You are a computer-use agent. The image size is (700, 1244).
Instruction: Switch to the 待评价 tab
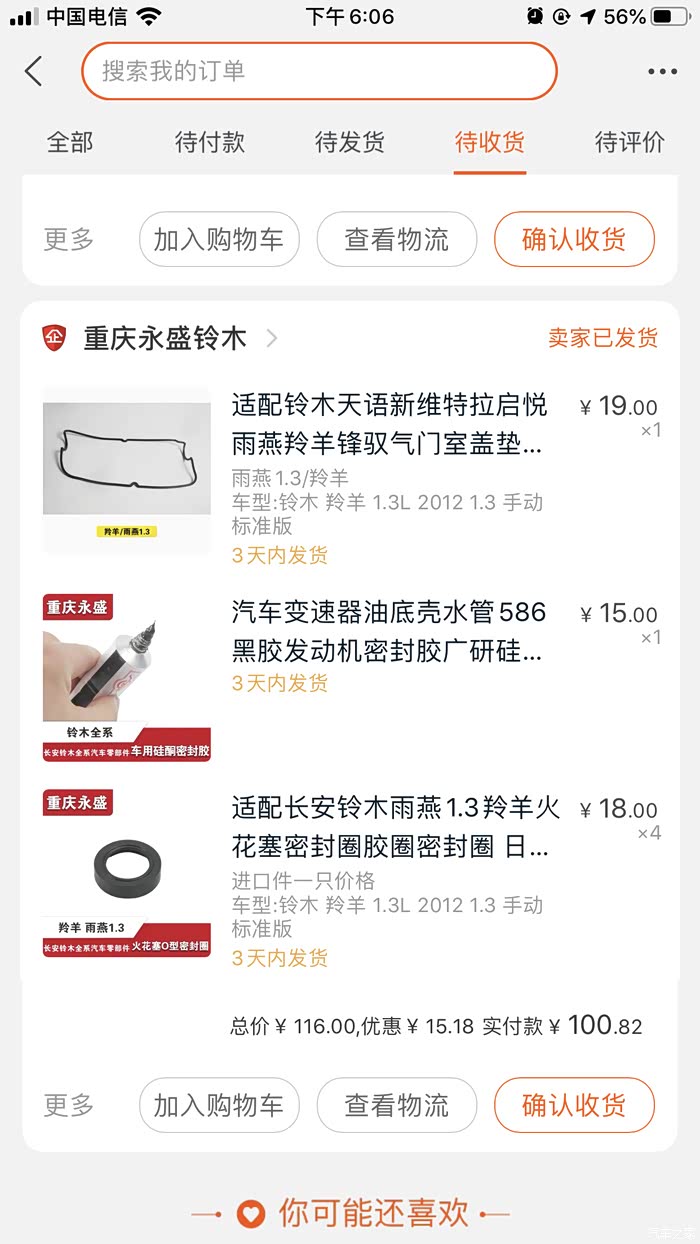629,142
